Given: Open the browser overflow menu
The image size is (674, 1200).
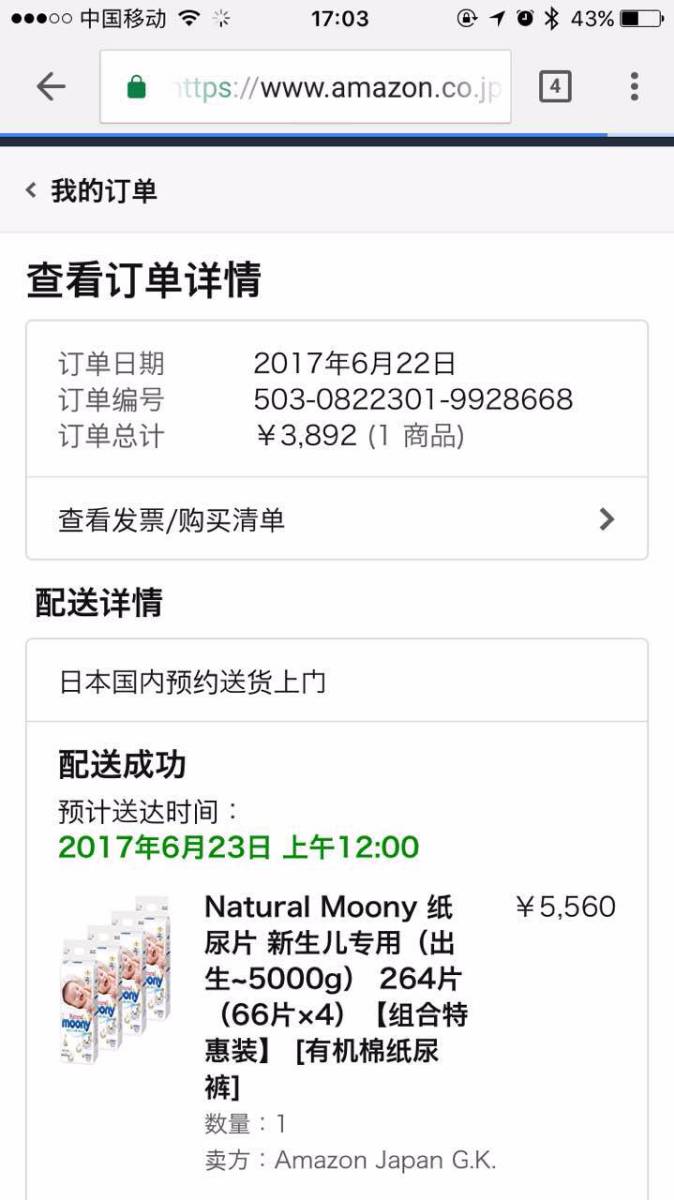Looking at the screenshot, I should click(634, 87).
